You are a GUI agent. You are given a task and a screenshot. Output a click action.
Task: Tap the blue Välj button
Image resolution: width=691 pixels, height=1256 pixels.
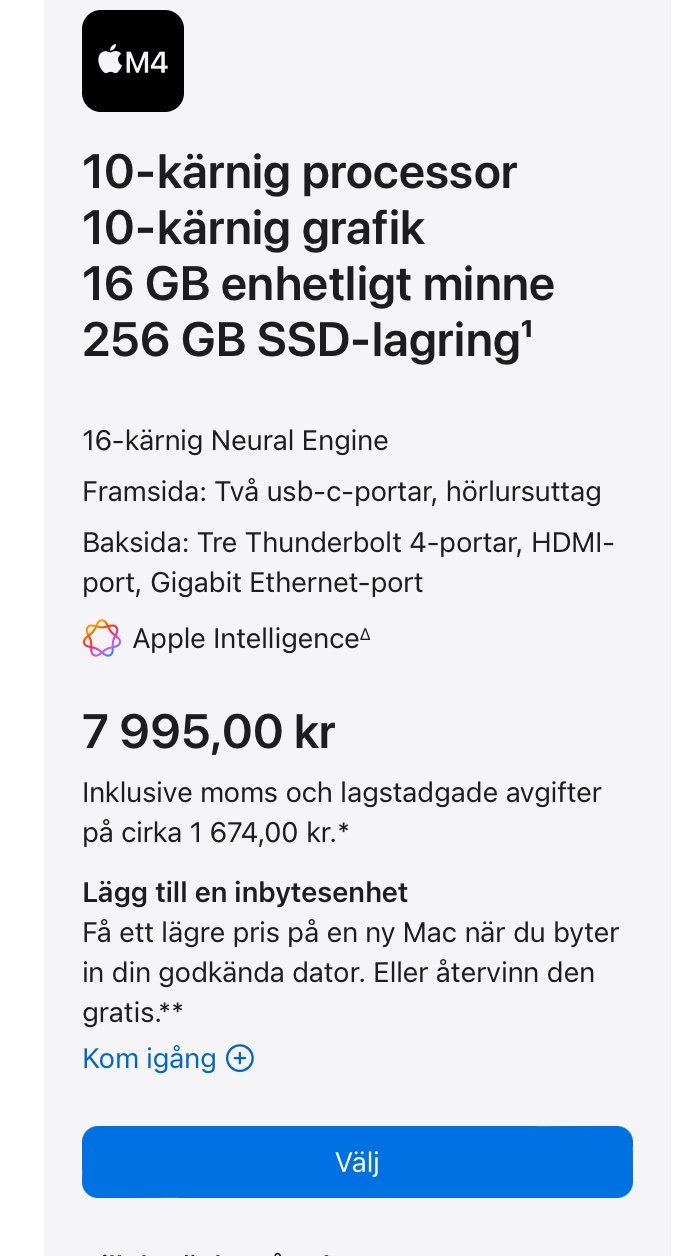click(357, 1162)
